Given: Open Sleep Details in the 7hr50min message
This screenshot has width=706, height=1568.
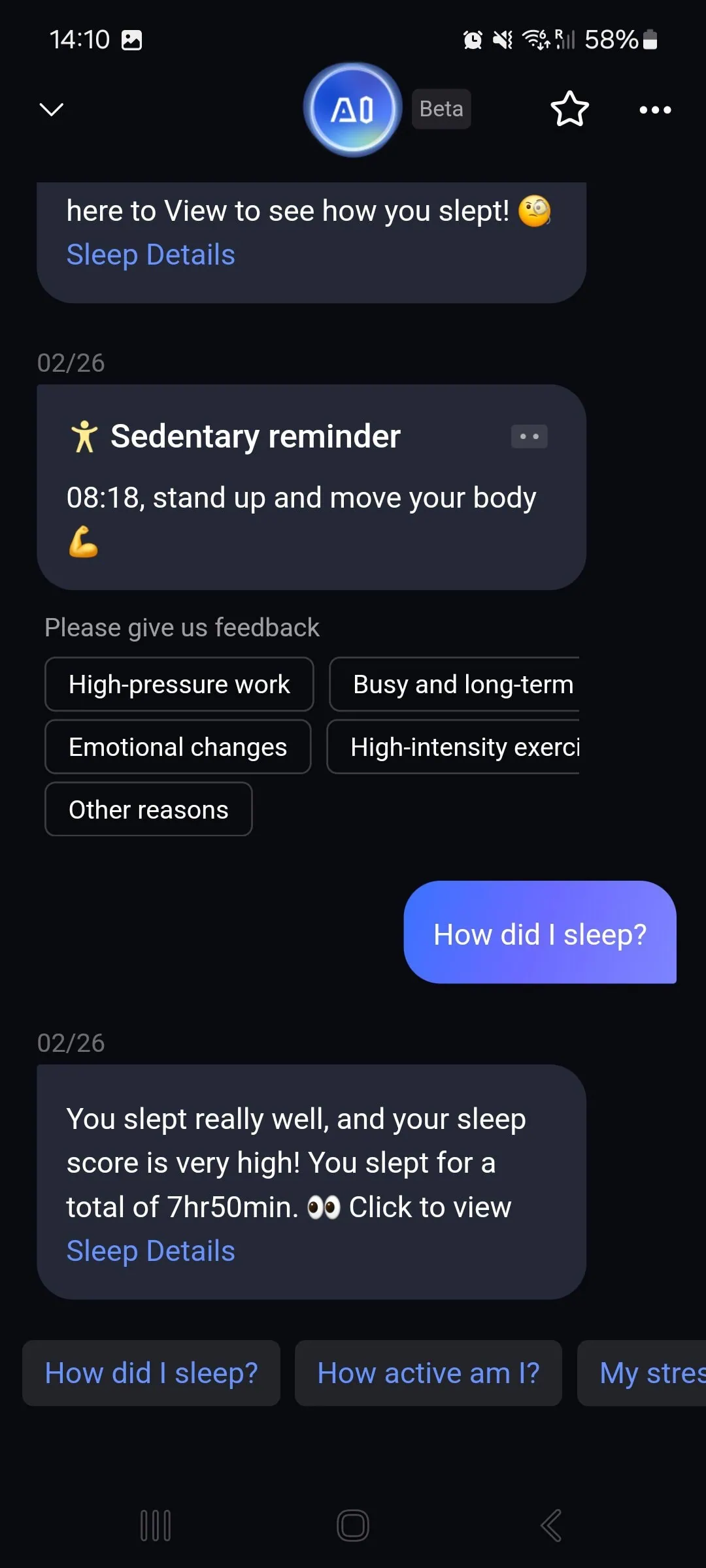Looking at the screenshot, I should (x=151, y=1251).
